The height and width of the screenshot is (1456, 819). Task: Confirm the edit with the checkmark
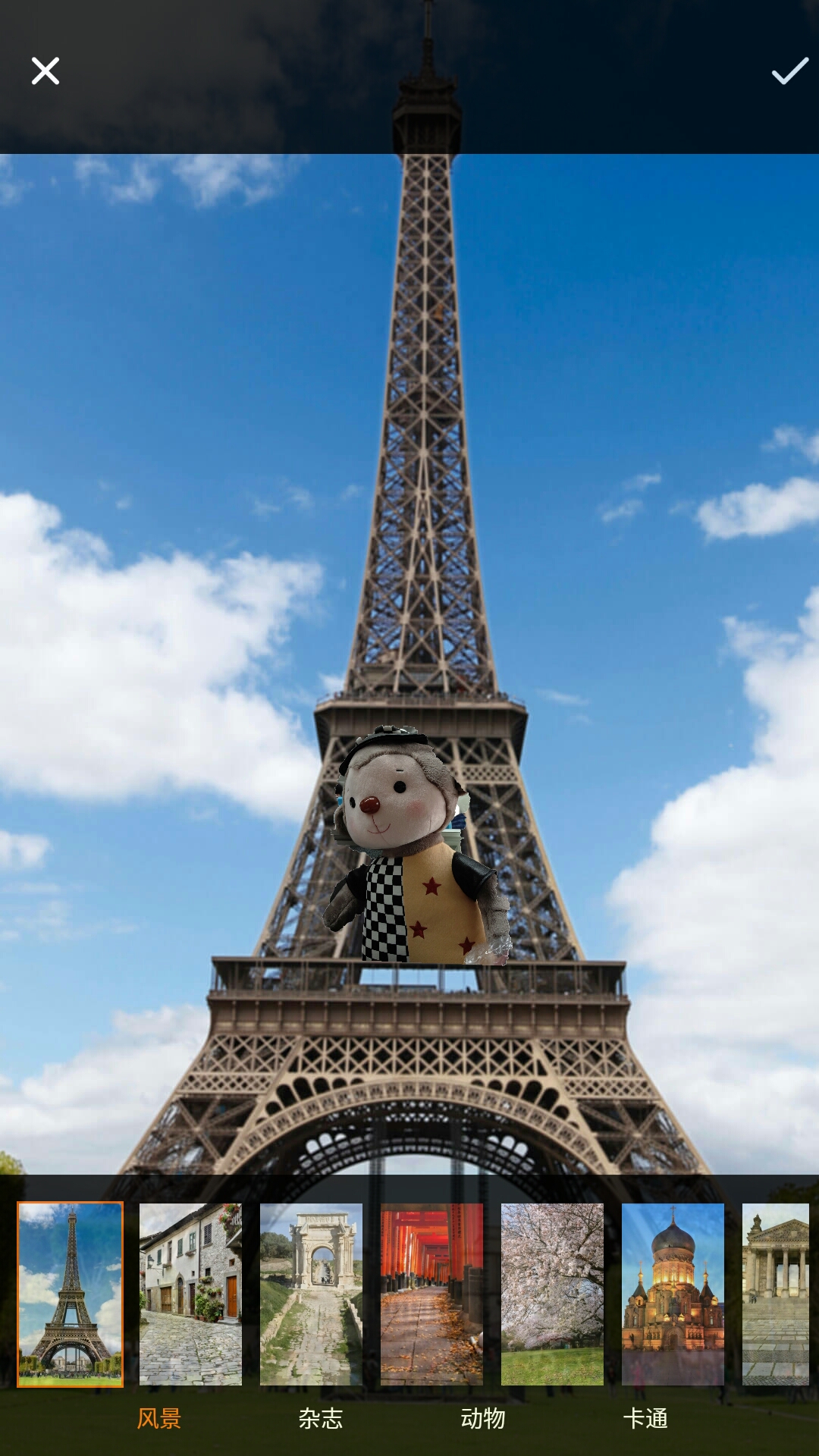tap(789, 71)
